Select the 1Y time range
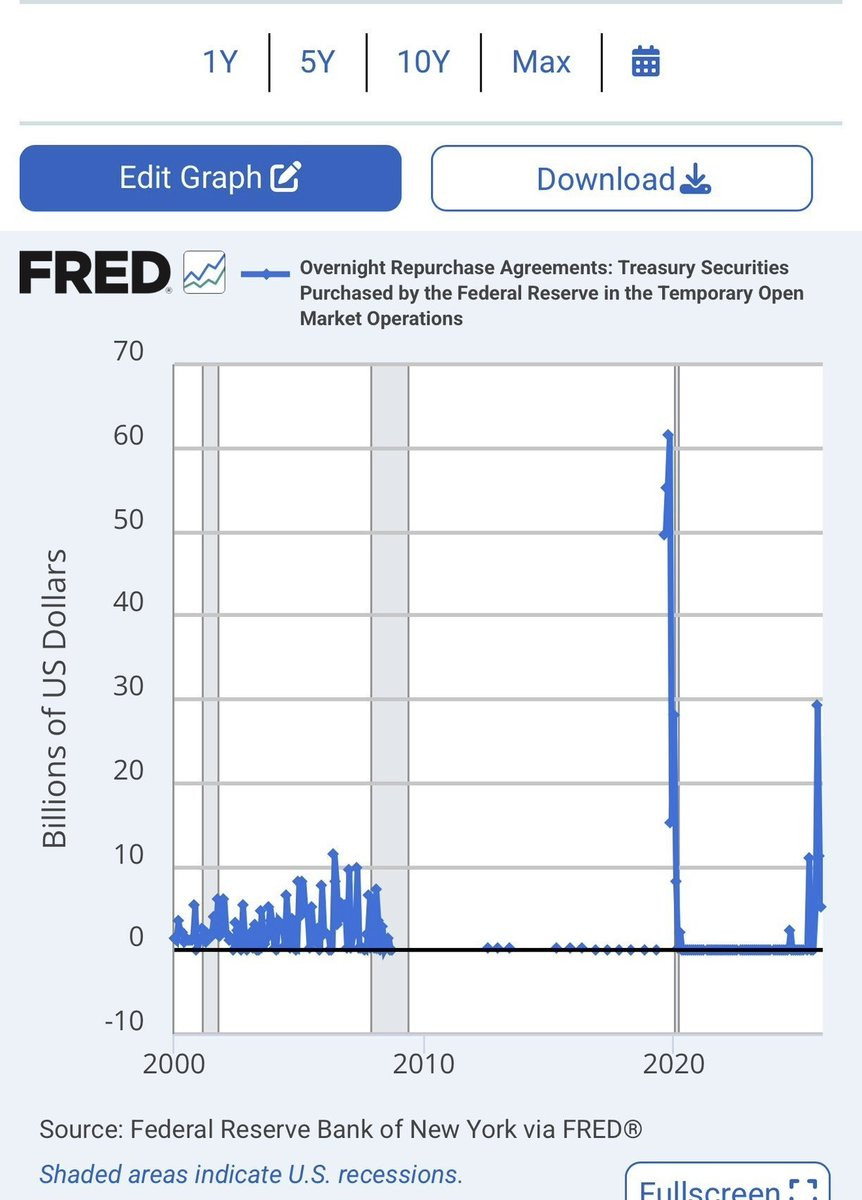862x1200 pixels. [x=219, y=62]
